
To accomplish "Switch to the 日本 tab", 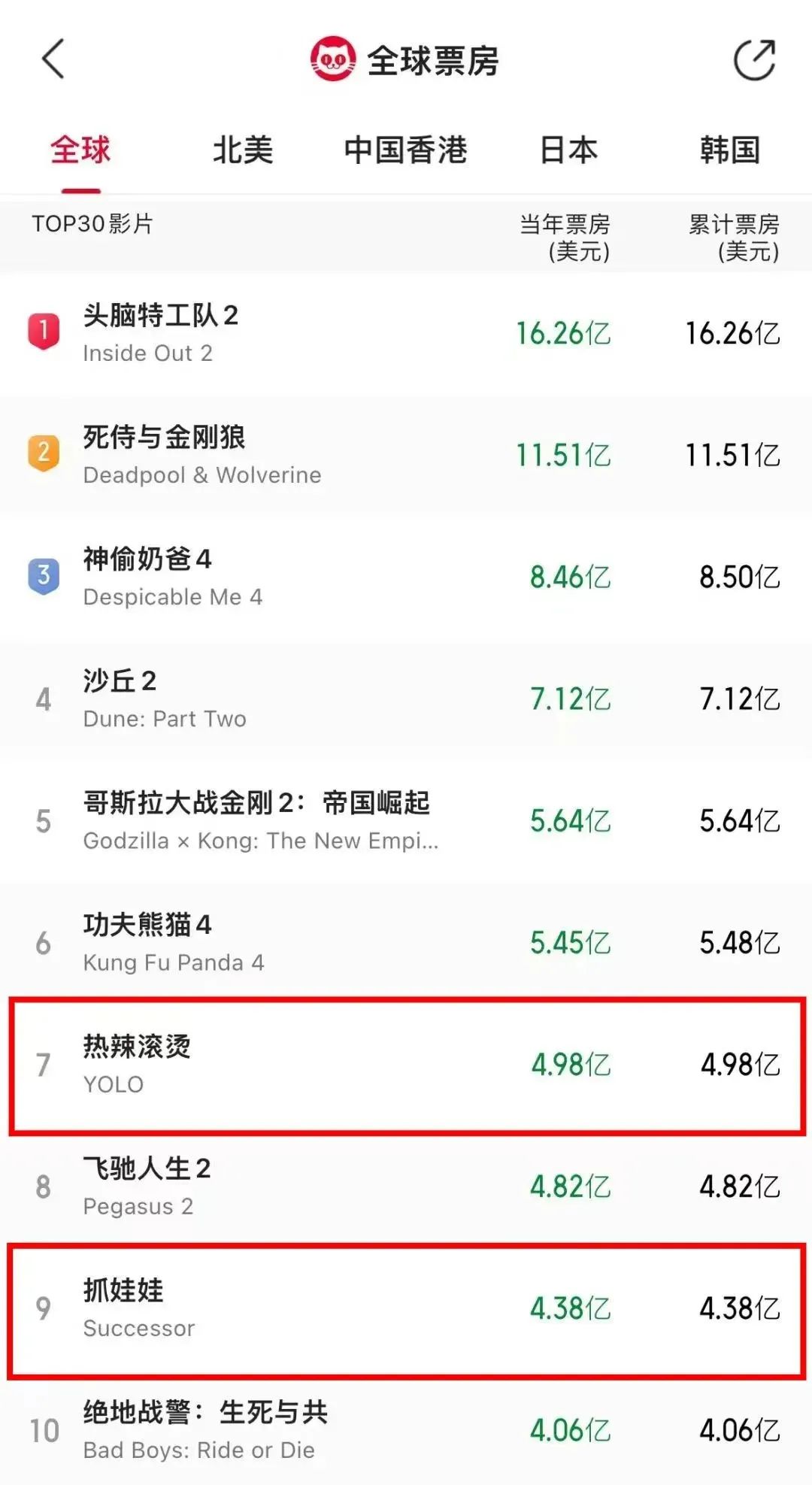I will point(568,150).
